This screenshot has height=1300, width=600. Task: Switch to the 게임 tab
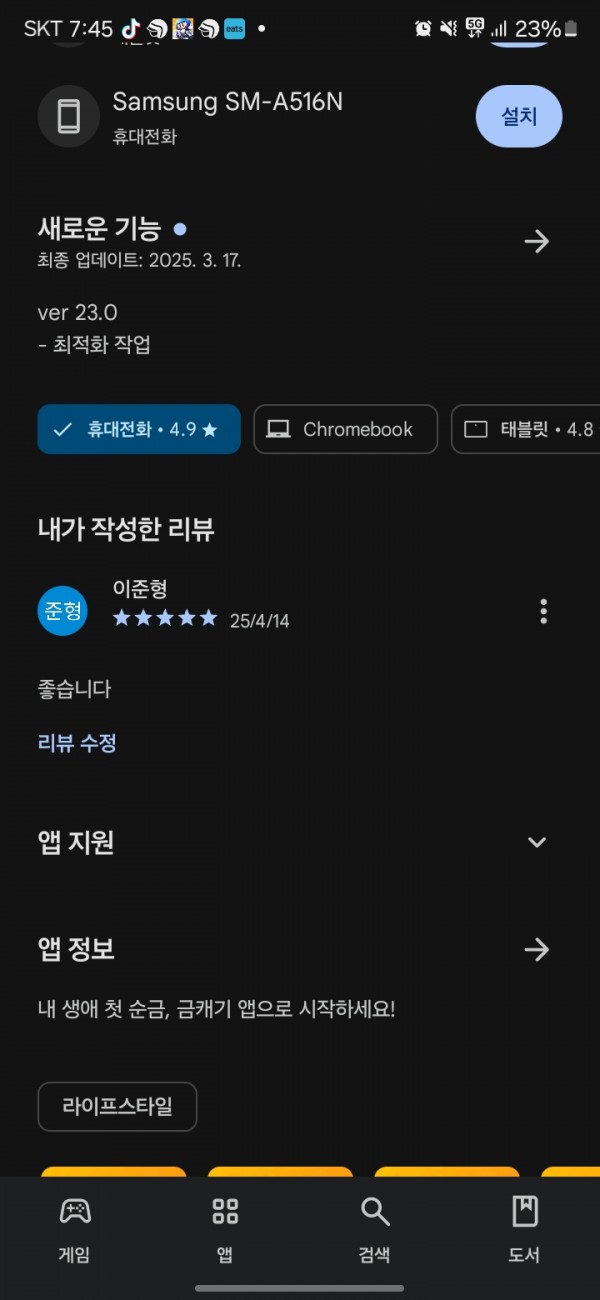[75, 1229]
